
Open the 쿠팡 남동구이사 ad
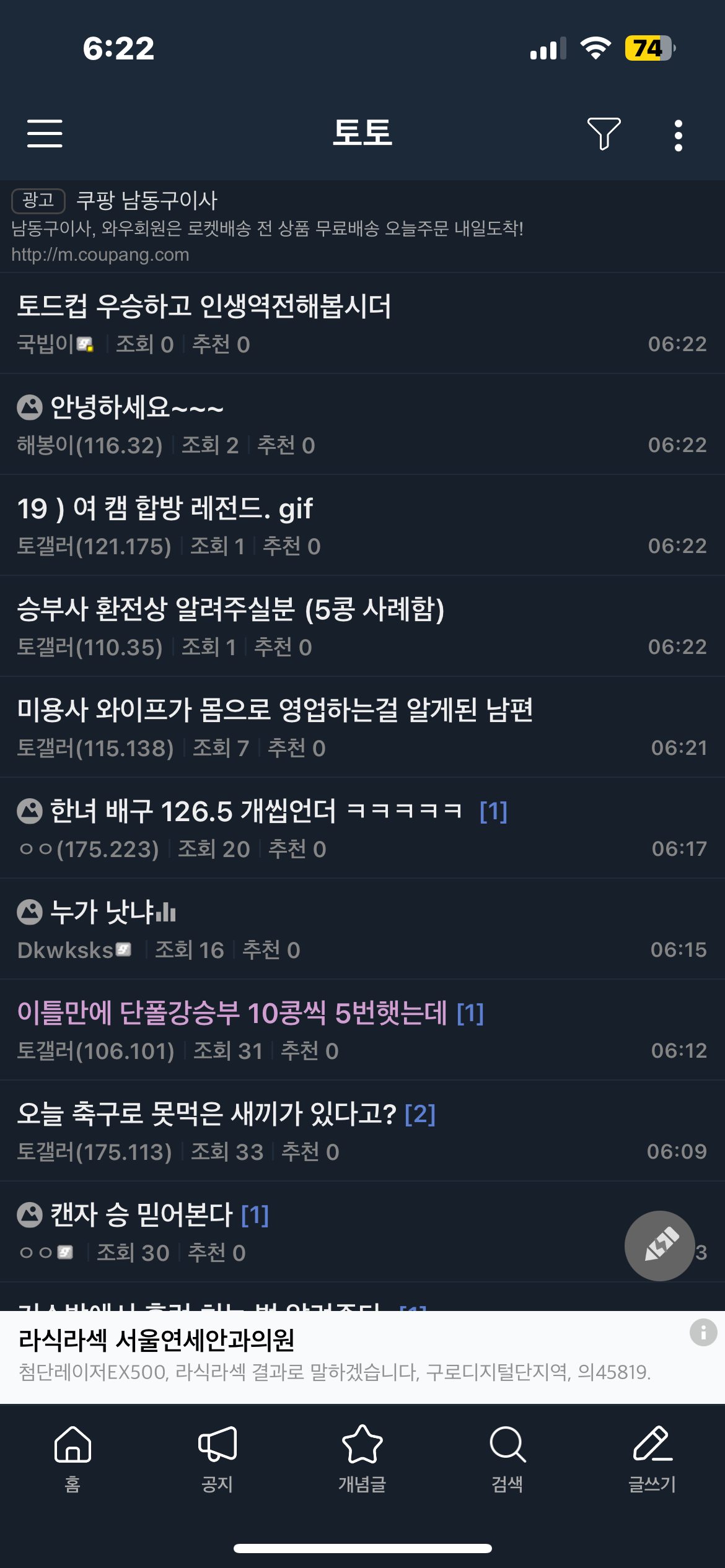(x=266, y=227)
